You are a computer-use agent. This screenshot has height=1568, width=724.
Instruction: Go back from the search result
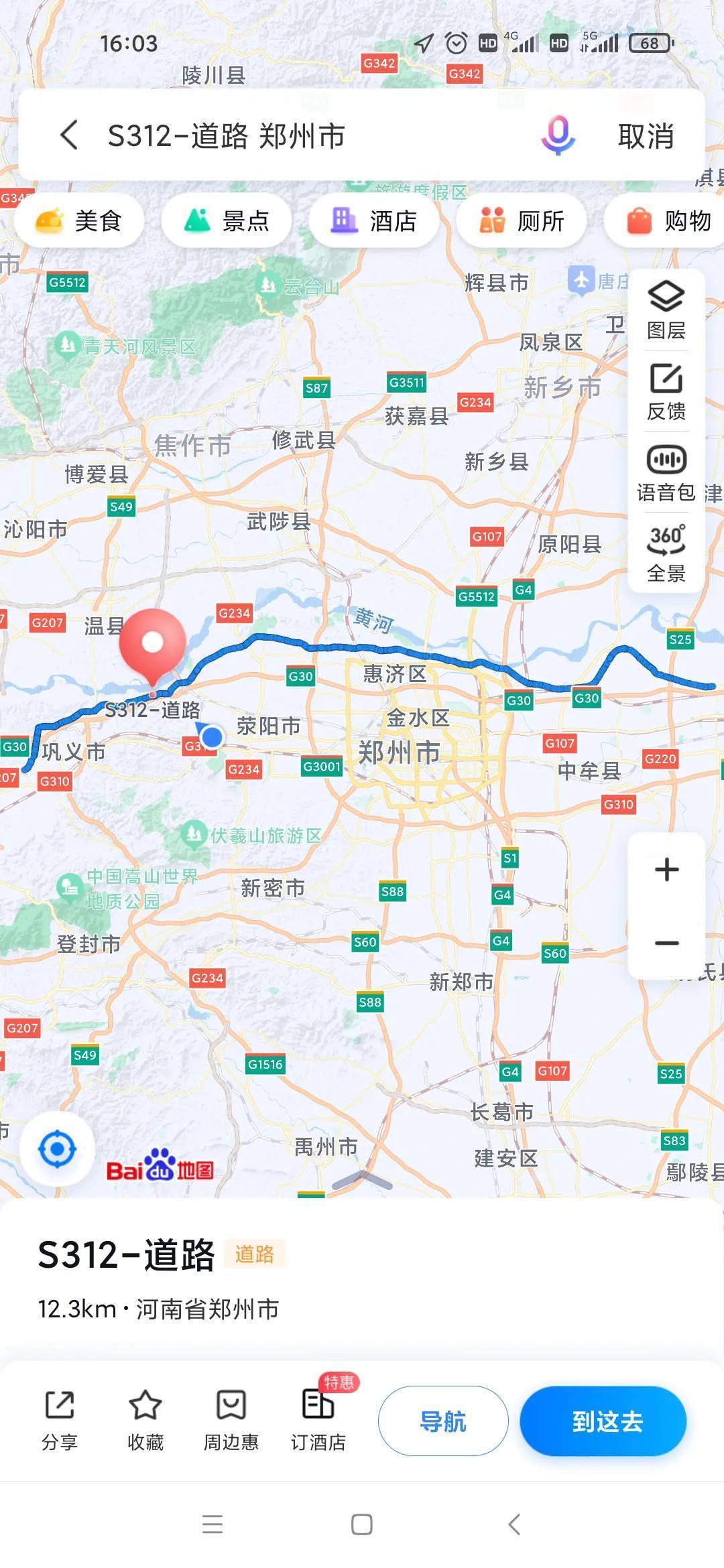pyautogui.click(x=70, y=135)
